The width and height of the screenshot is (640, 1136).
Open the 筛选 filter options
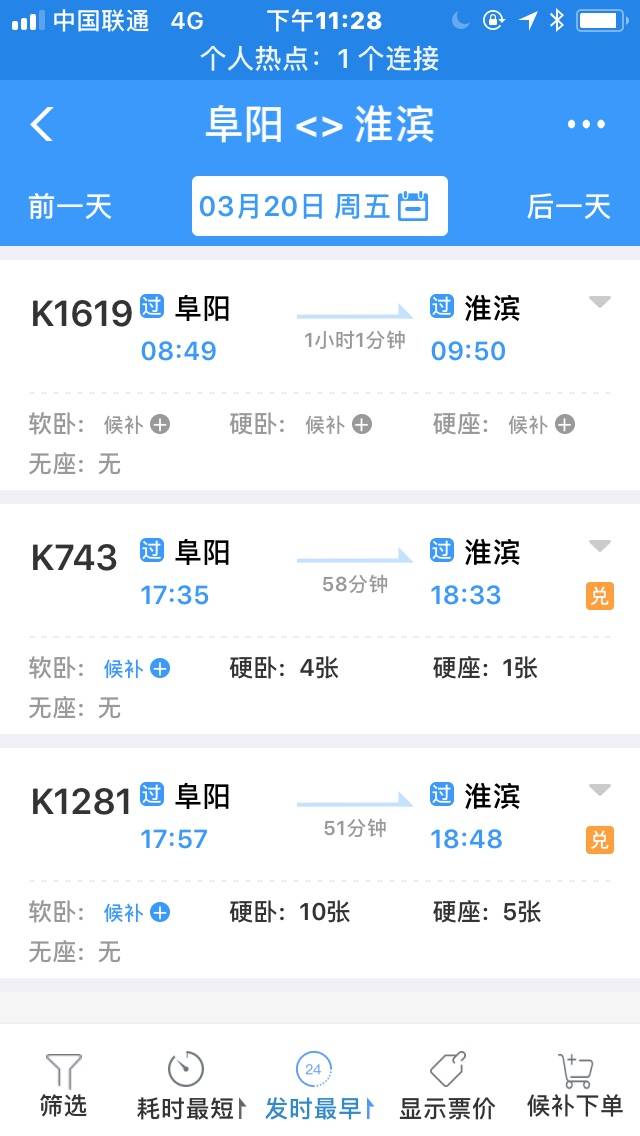64,1085
